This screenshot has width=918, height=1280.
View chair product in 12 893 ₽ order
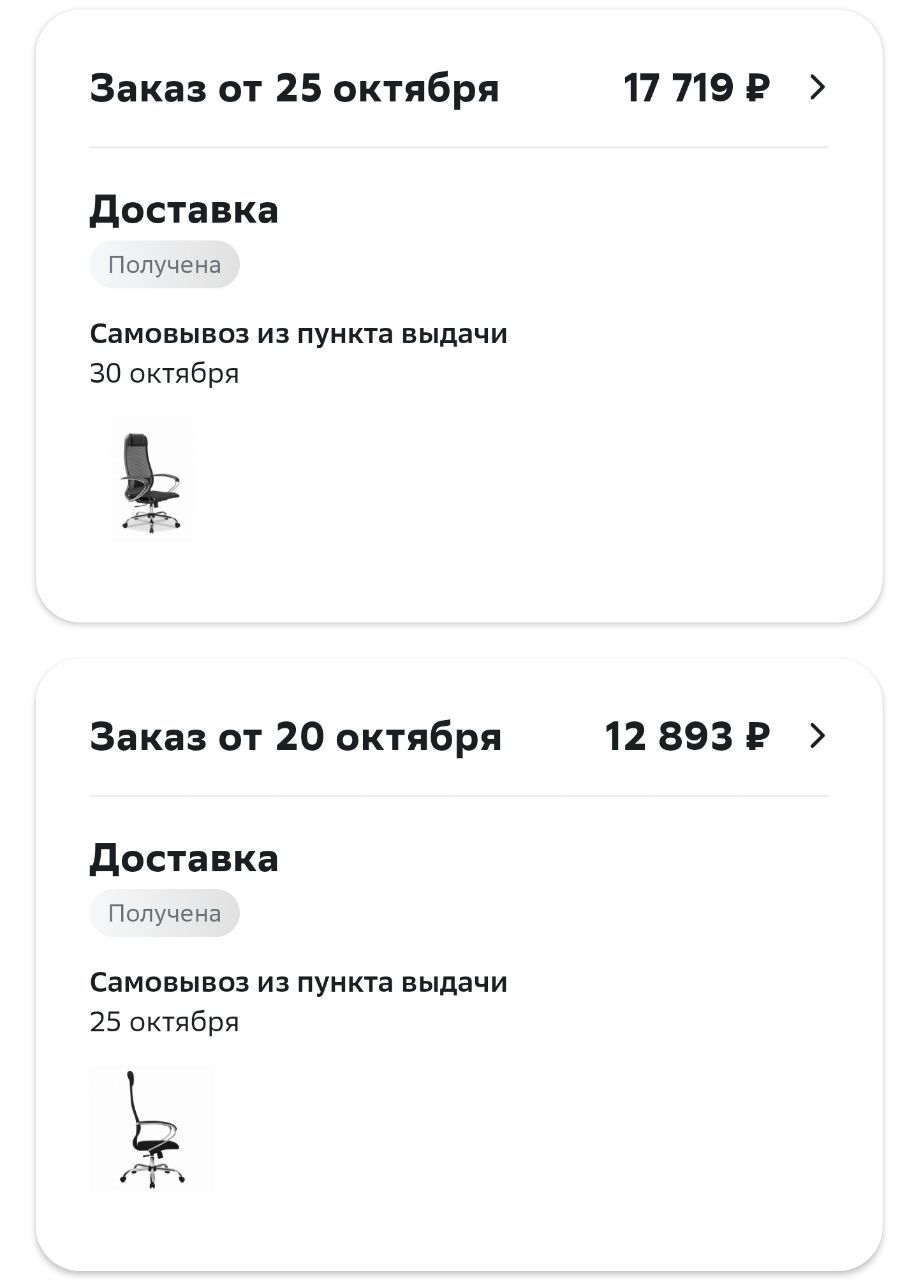[152, 1128]
